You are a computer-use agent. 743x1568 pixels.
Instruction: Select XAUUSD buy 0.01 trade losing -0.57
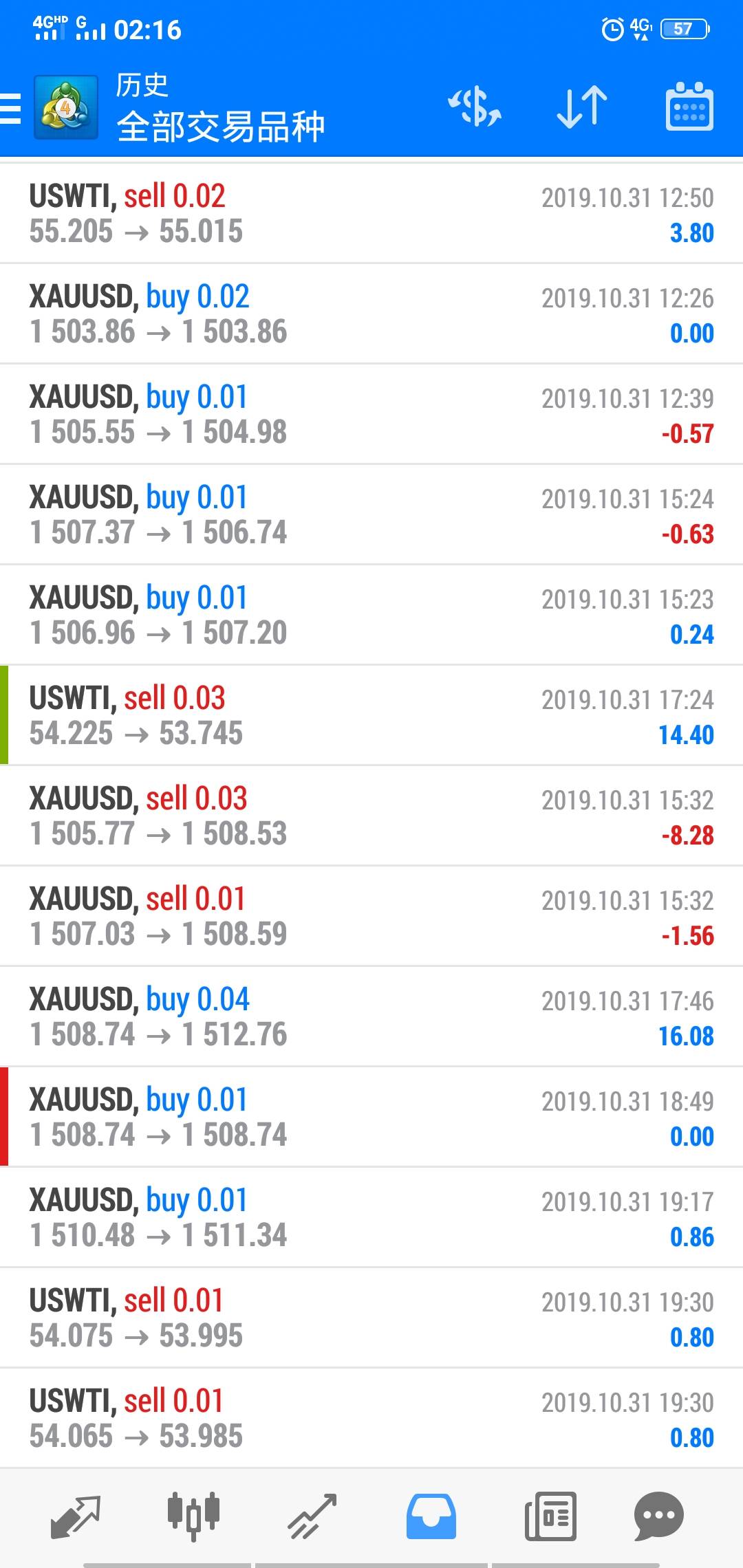371,415
